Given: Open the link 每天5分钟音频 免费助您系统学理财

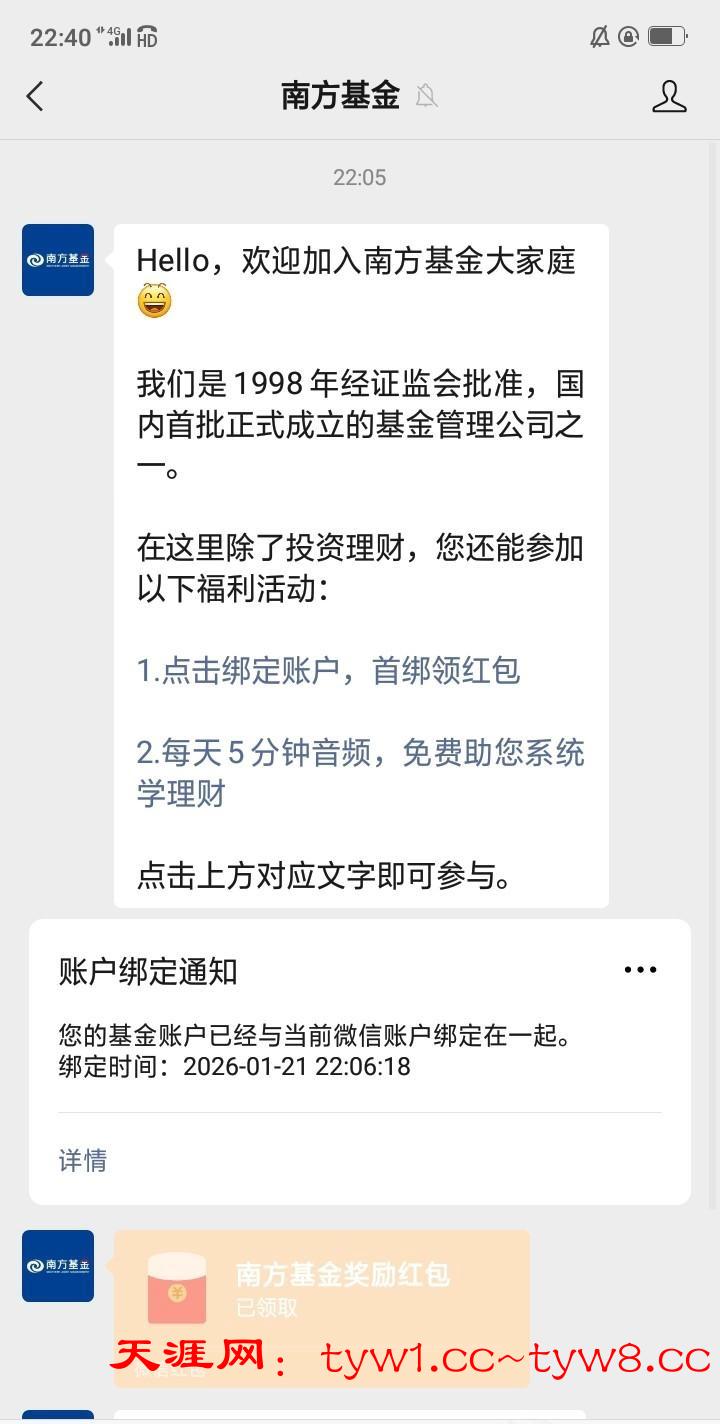Looking at the screenshot, I should tap(360, 772).
